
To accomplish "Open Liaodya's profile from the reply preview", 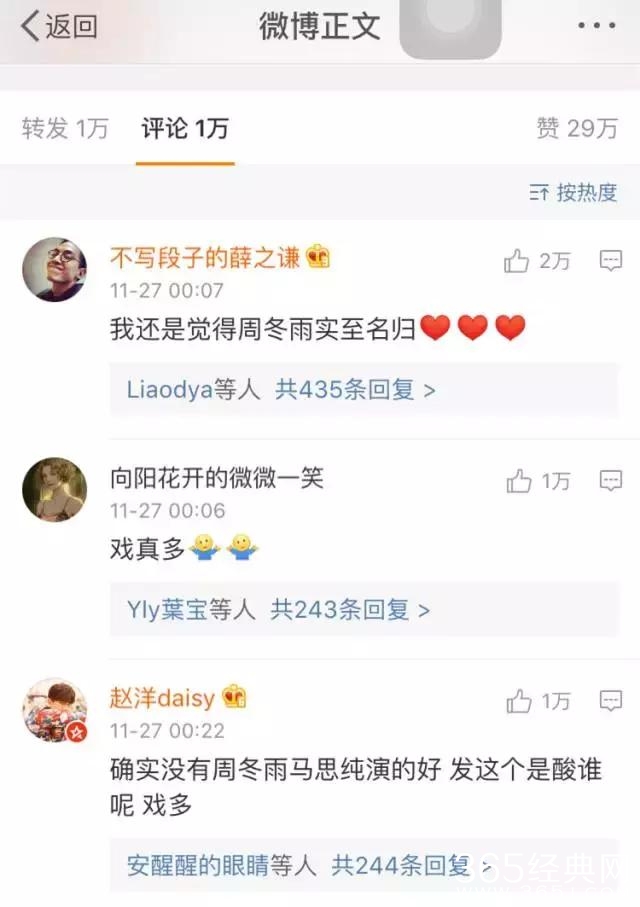I will (169, 390).
